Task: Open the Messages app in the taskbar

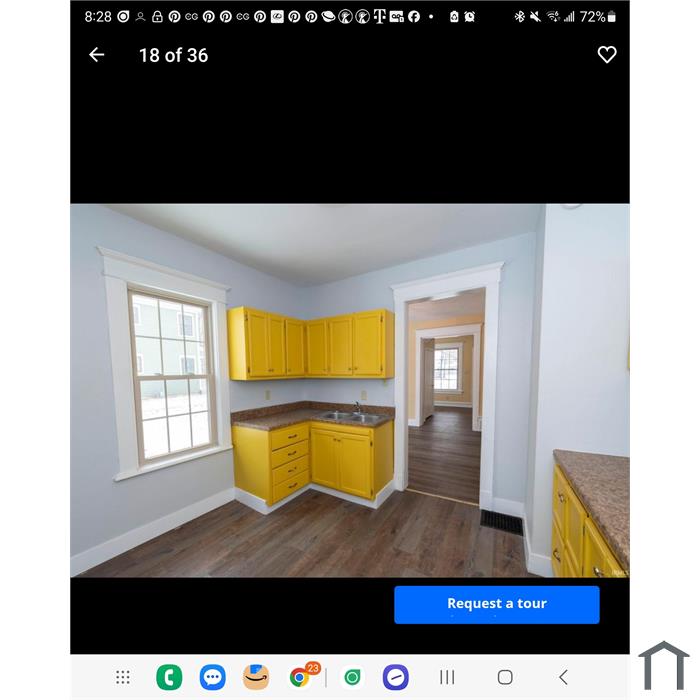Action: tap(212, 677)
